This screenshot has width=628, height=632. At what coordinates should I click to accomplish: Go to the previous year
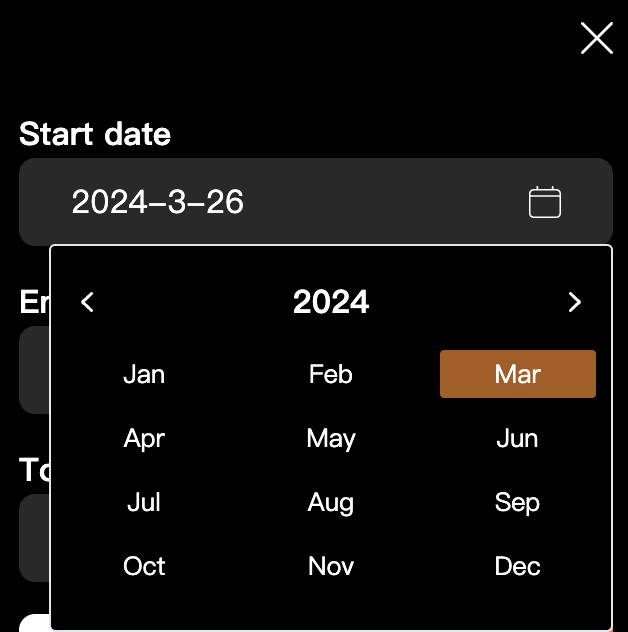[87, 302]
